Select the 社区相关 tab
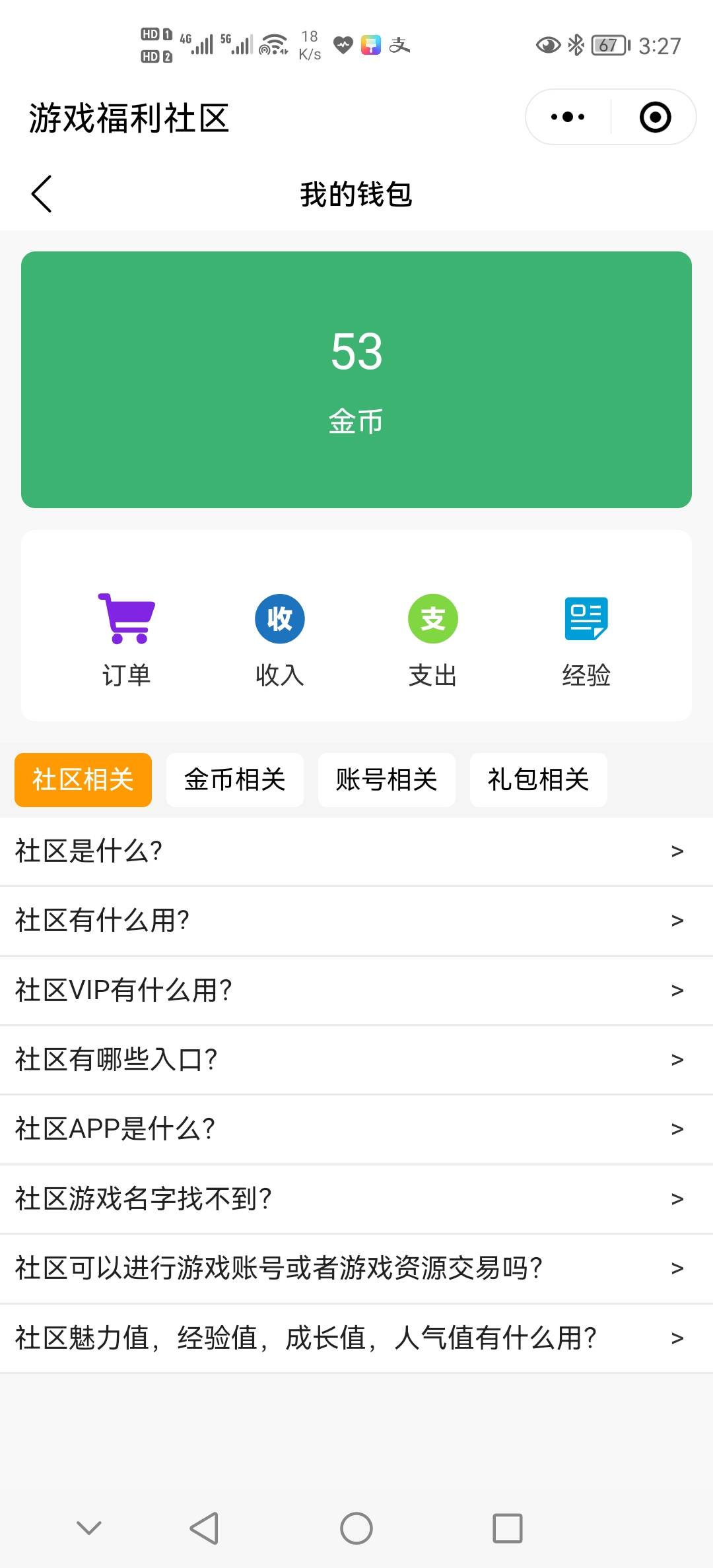The height and width of the screenshot is (1568, 713). tap(83, 779)
